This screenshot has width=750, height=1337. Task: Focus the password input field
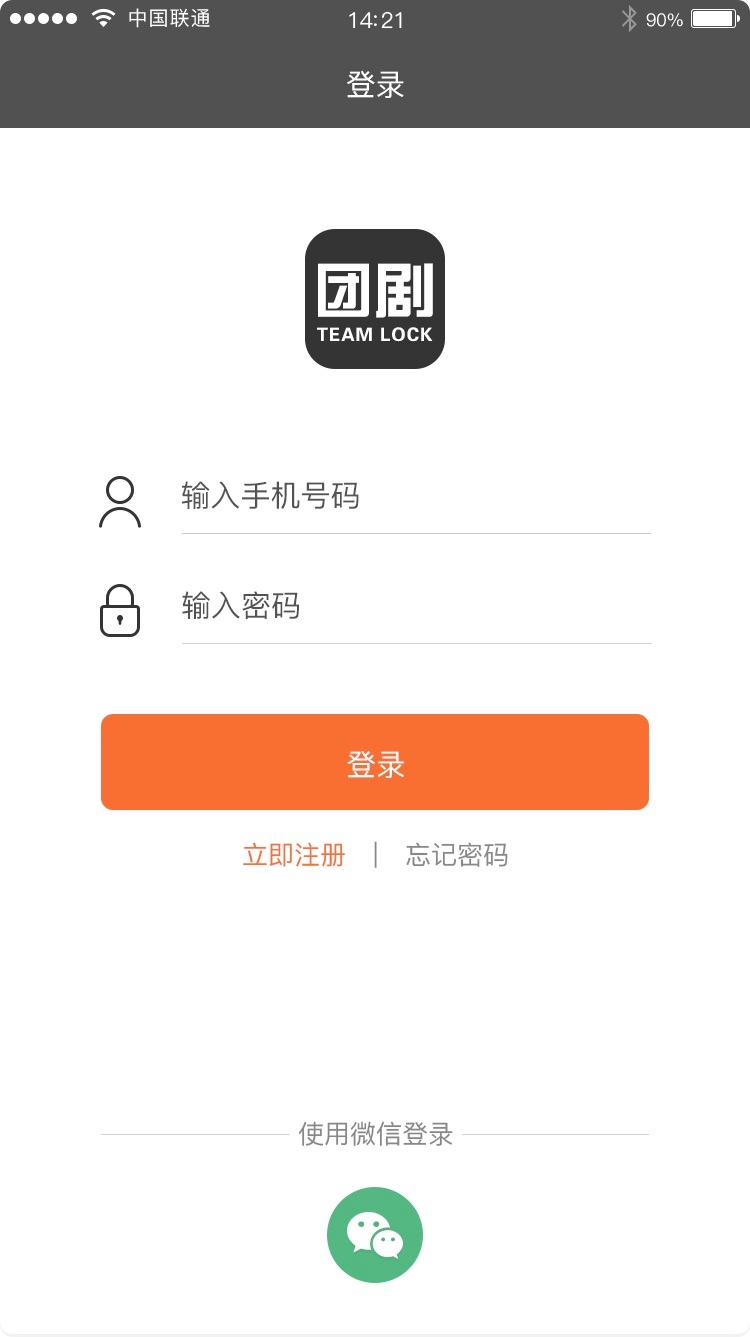[x=415, y=606]
